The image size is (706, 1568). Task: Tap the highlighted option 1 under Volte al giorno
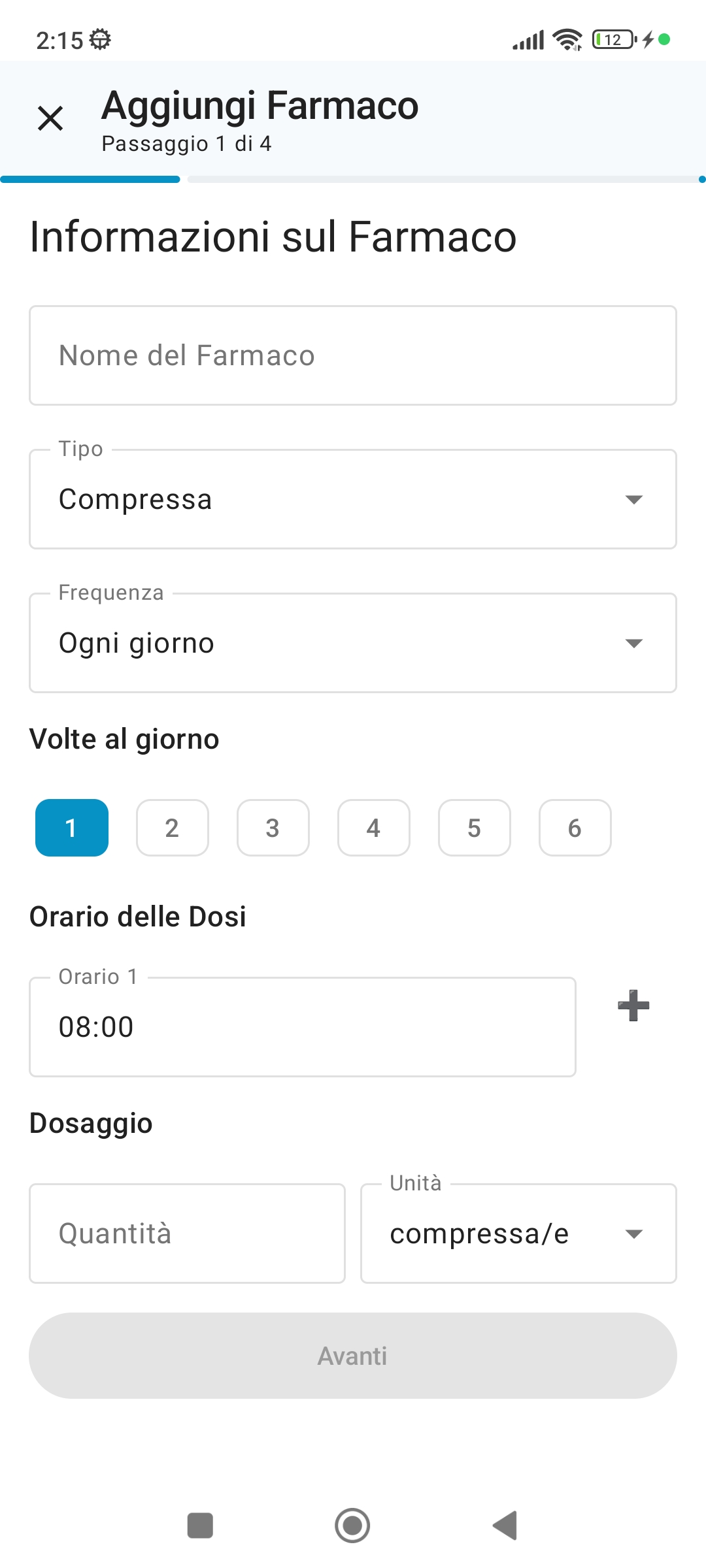coord(71,828)
